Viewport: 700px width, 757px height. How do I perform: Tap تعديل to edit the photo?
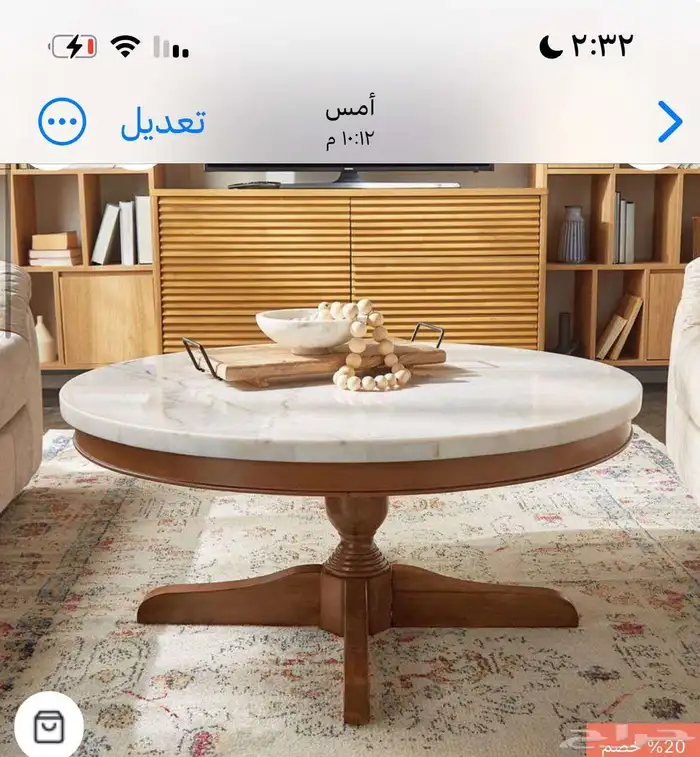tap(163, 123)
